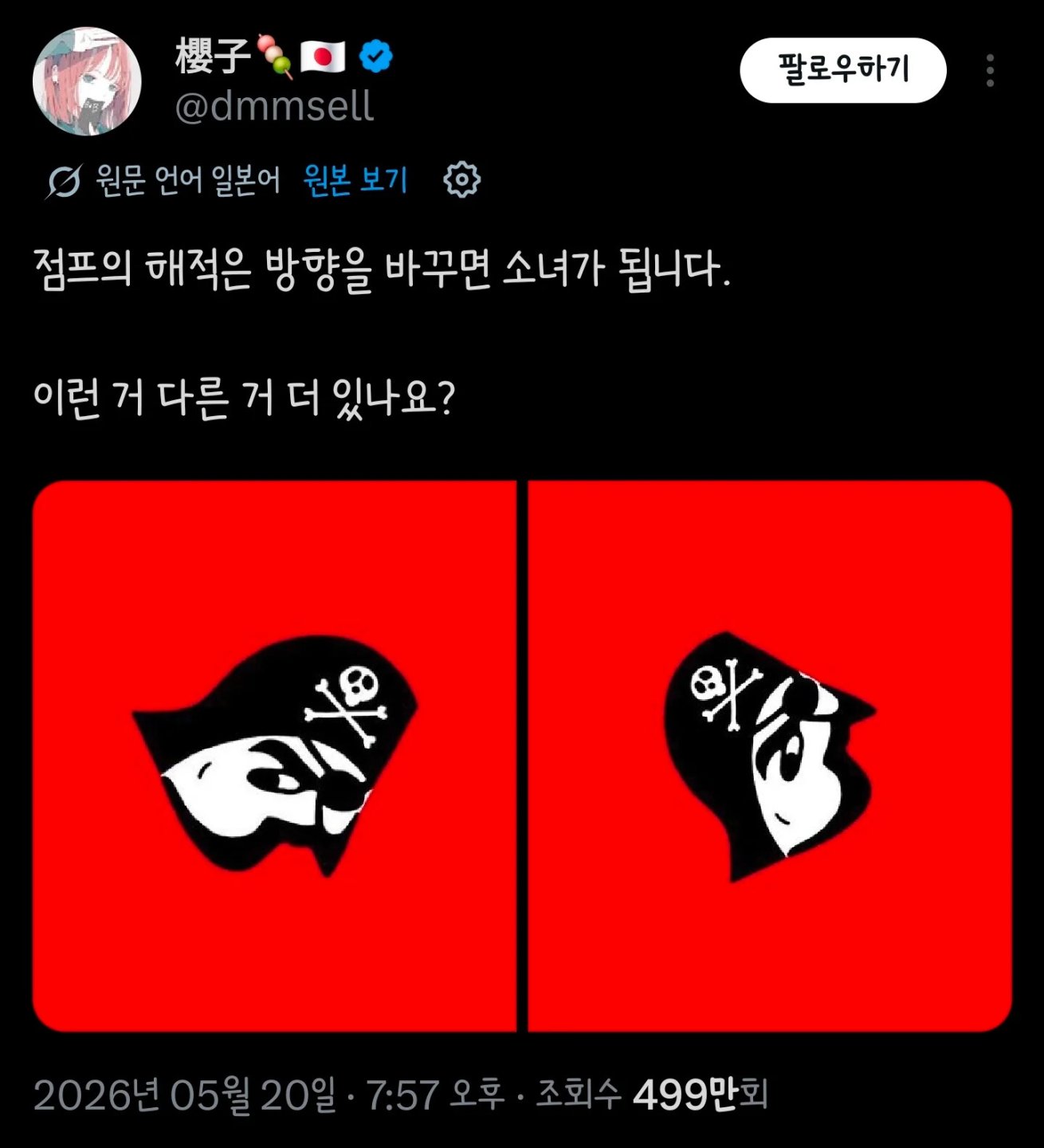Tap 원본 보기 to show original text

tap(355, 180)
